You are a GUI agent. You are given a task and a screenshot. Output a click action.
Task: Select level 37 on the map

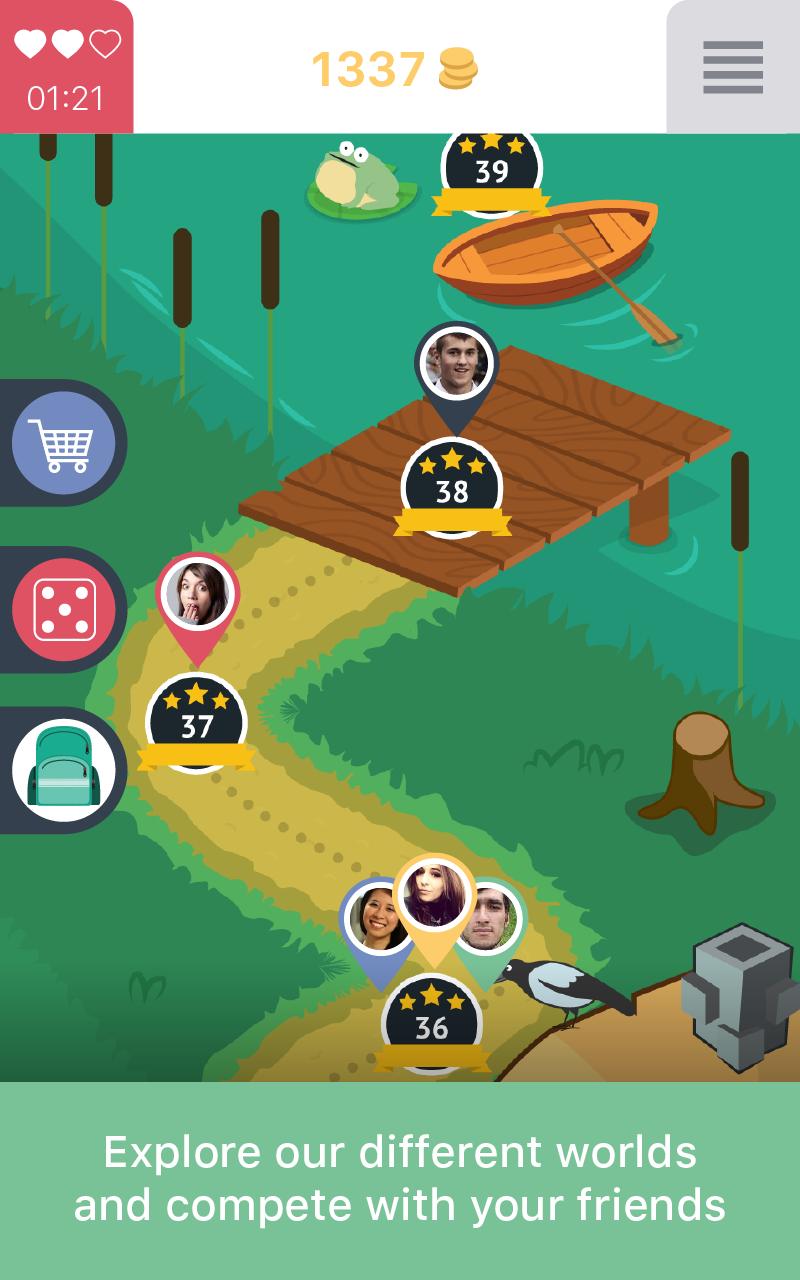(196, 722)
